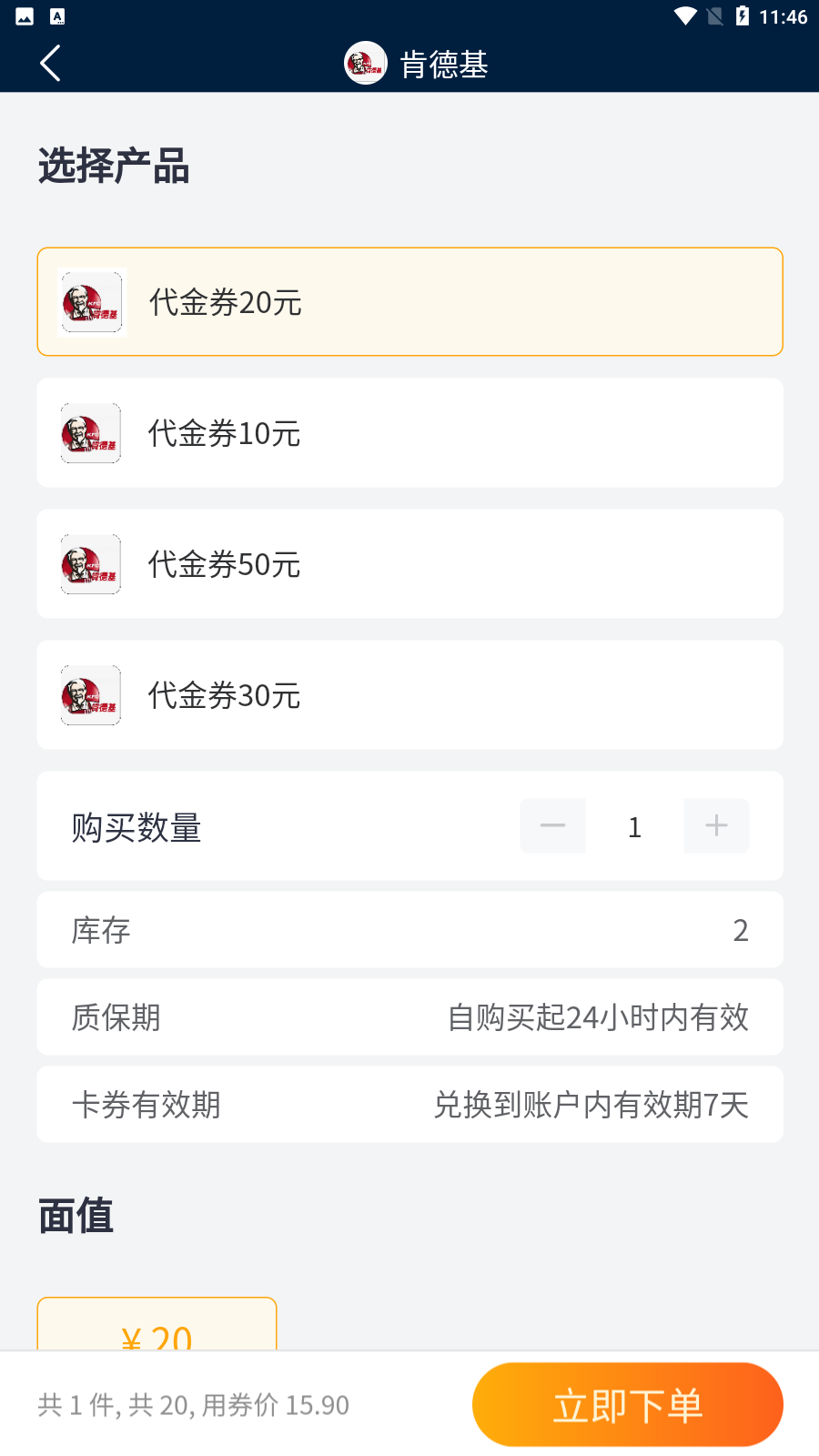Select the 代金券50元 voucher option
Viewport: 819px width, 1456px height.
pos(409,563)
